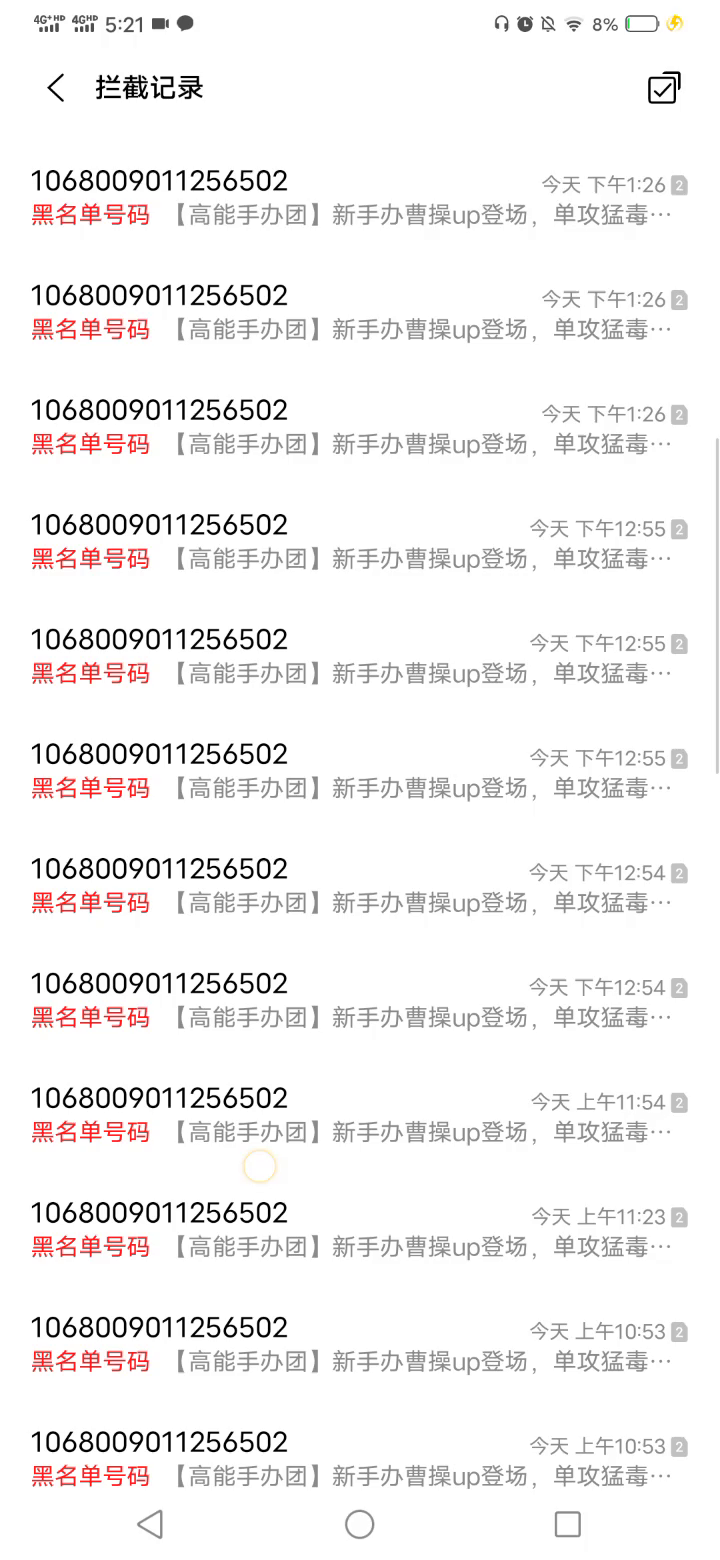Open the blocked message received at 上午11:23
720x1560 pixels.
tap(360, 1230)
